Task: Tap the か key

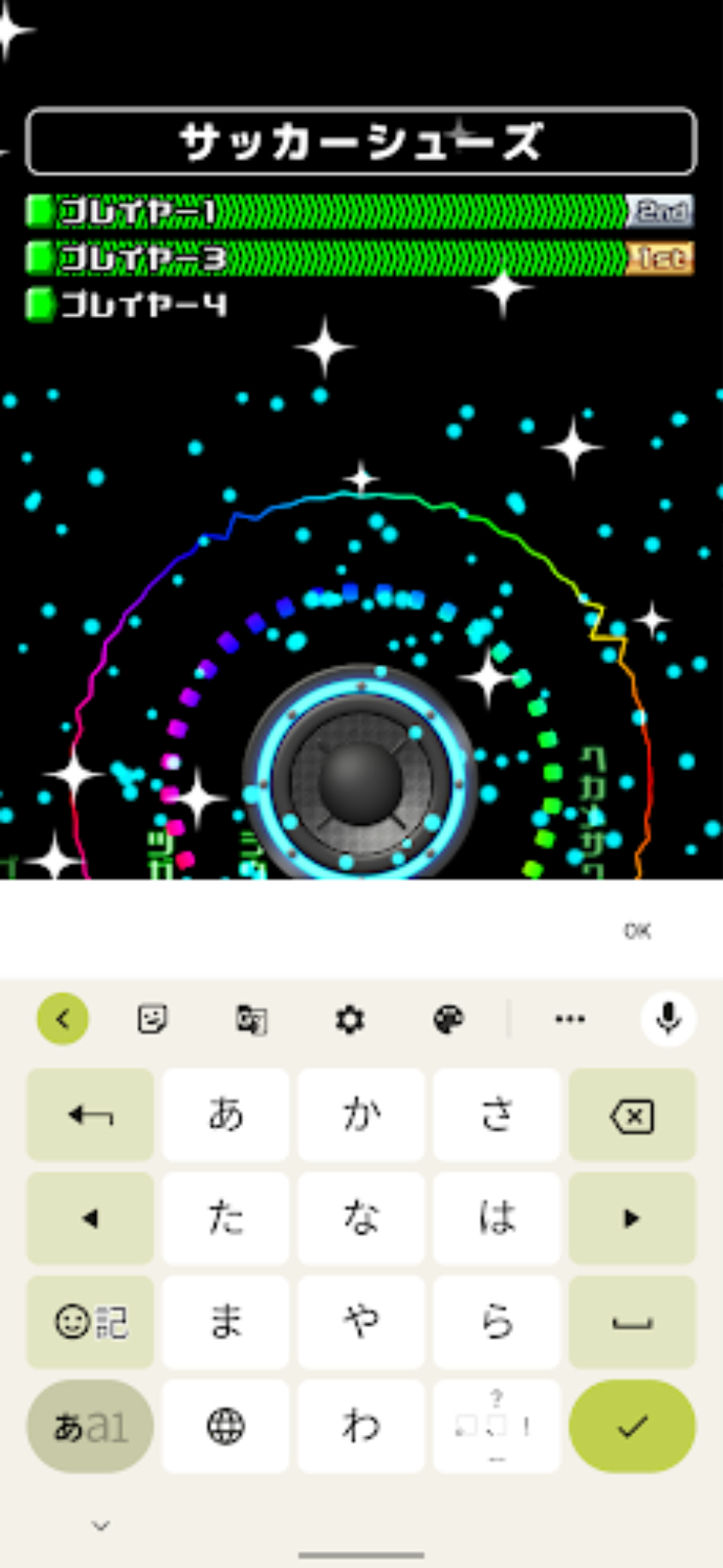Action: coord(361,1115)
